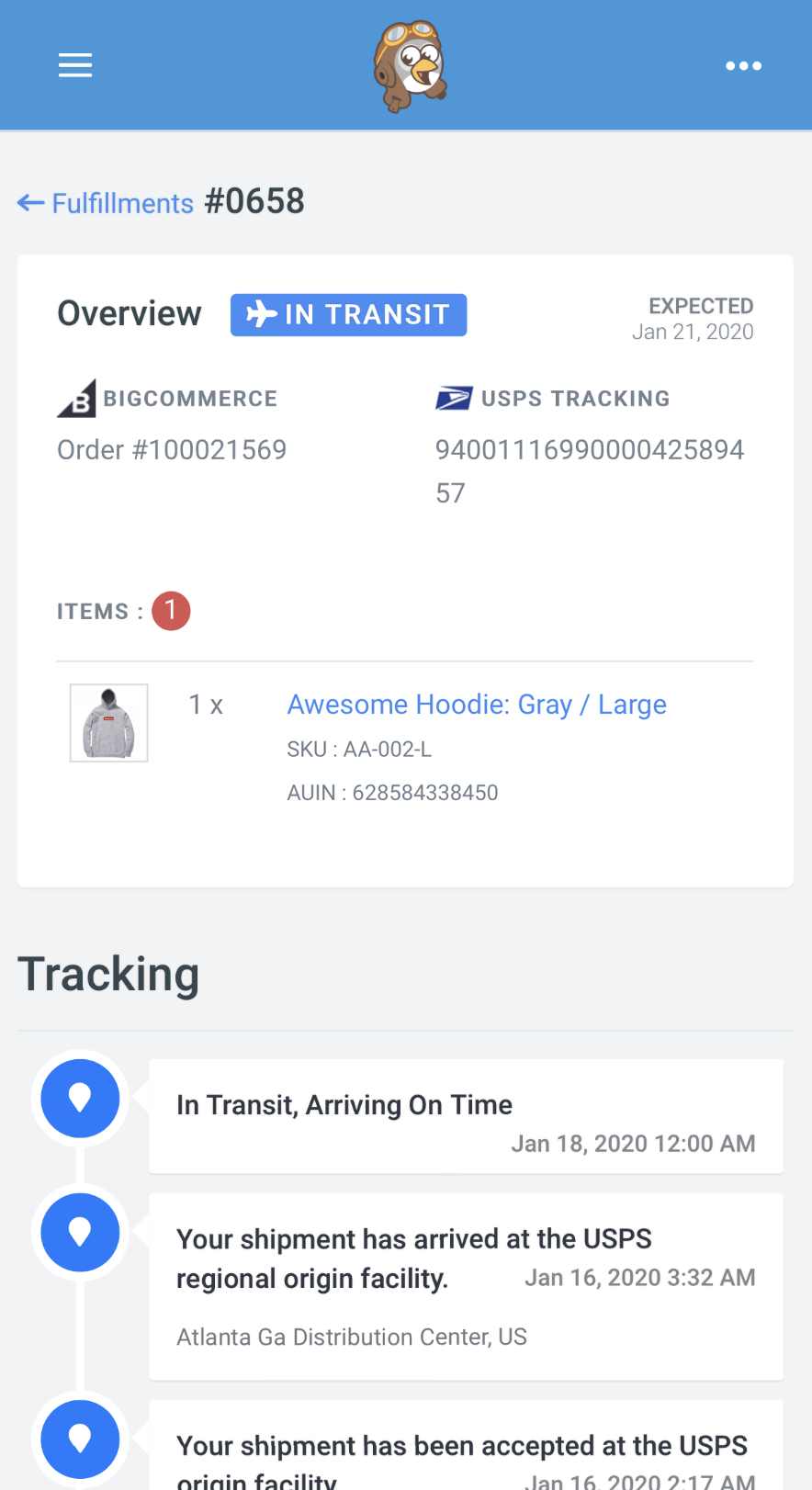This screenshot has width=812, height=1490.
Task: Open the hamburger navigation menu
Action: pyautogui.click(x=75, y=65)
